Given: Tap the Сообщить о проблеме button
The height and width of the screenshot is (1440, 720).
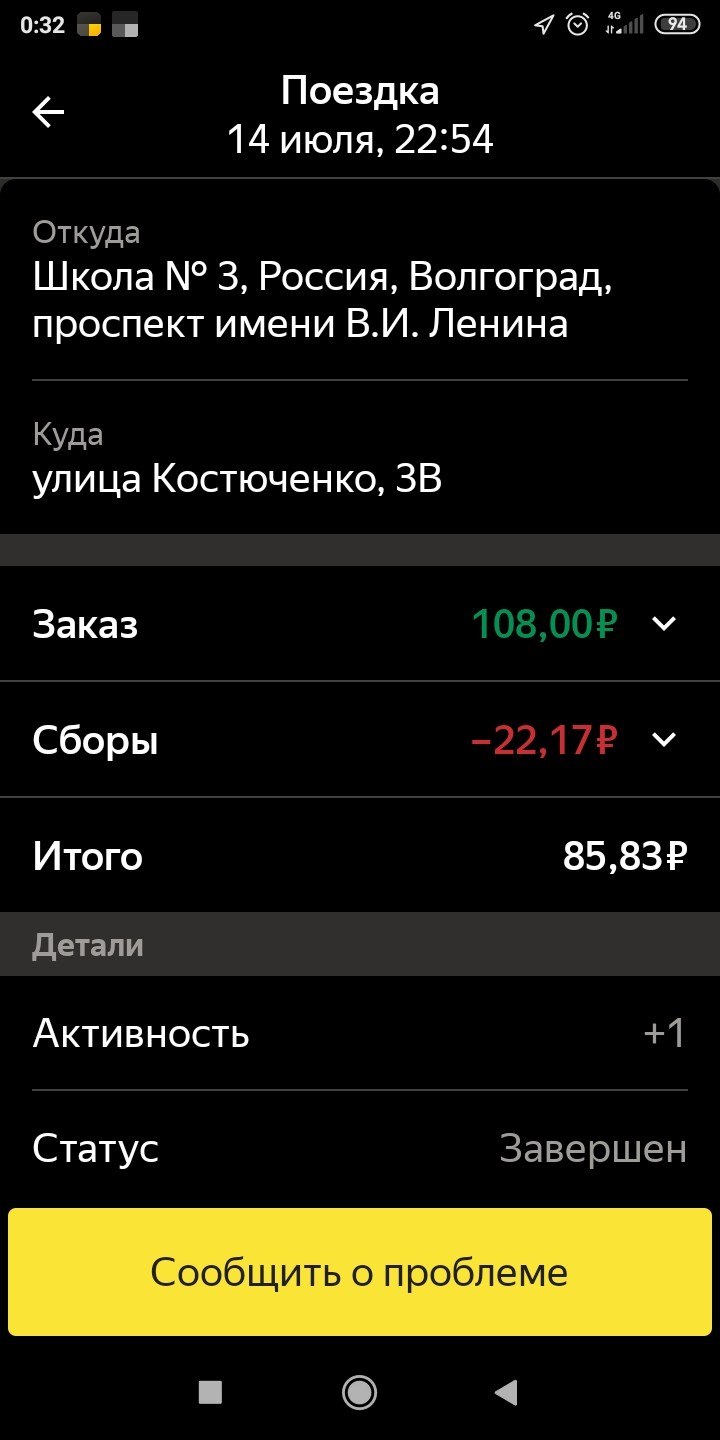Looking at the screenshot, I should pos(360,1272).
